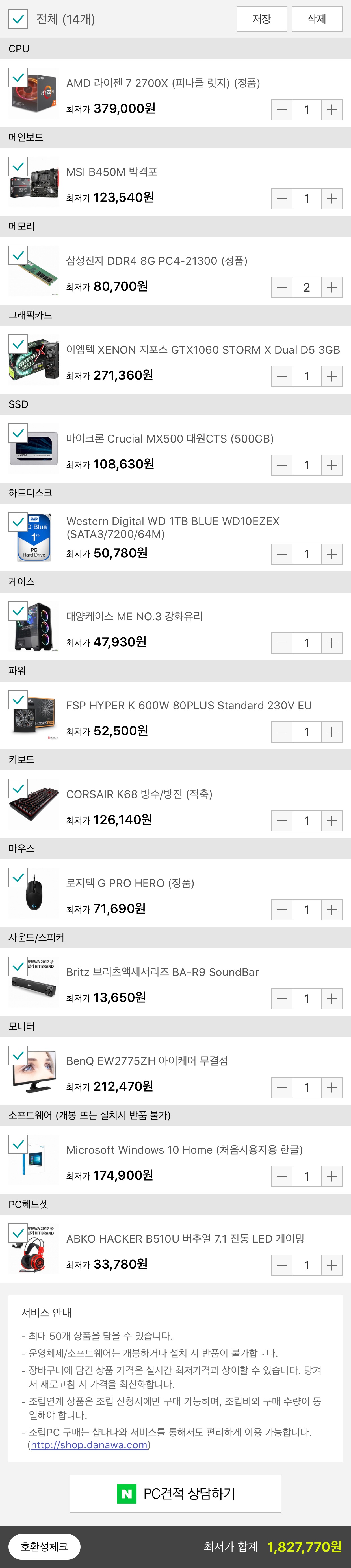The image size is (351, 1568).
Task: Uncheck 대양케이스 ME NO.3 강화유리
Action: [18, 610]
